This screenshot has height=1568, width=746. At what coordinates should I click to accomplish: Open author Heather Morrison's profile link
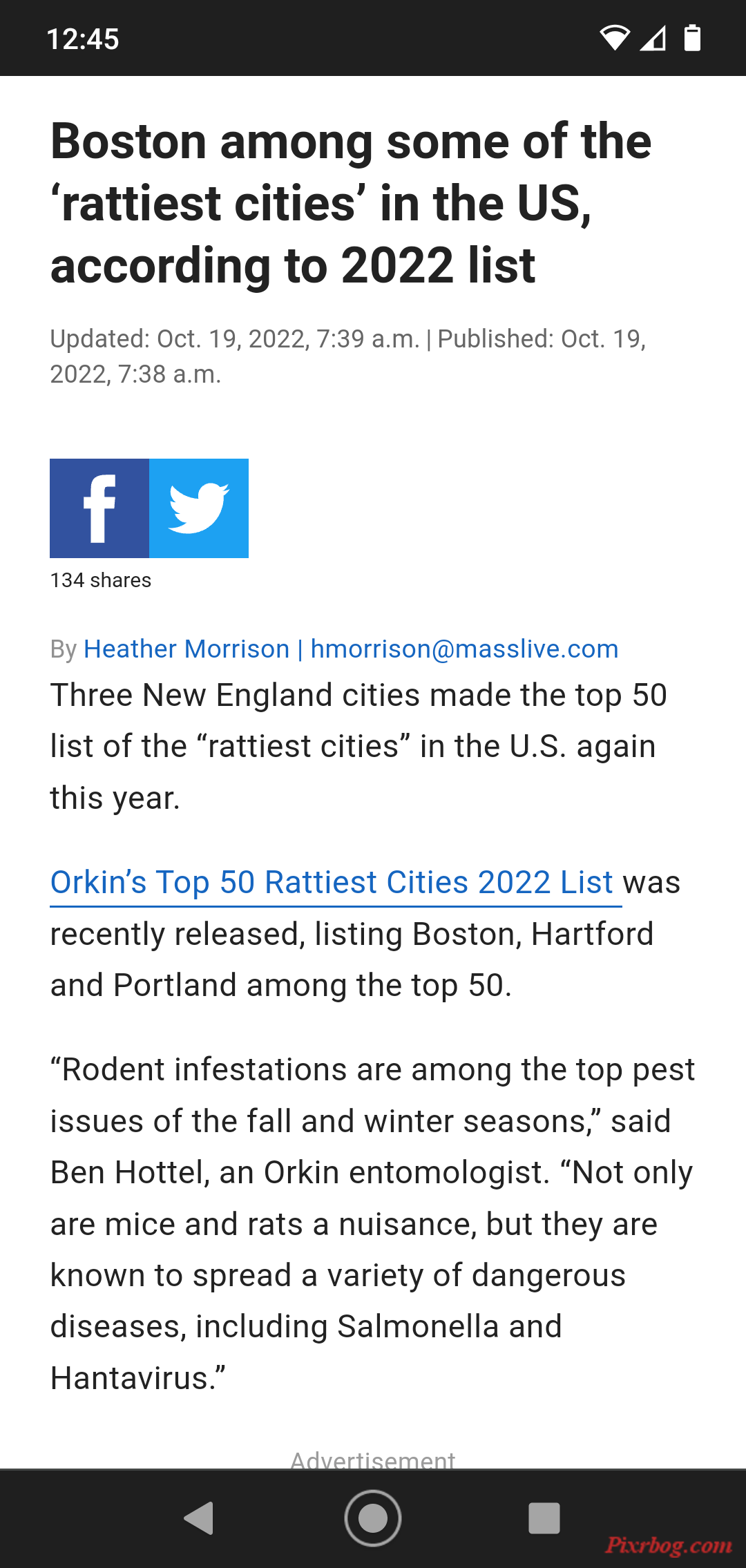pyautogui.click(x=186, y=649)
